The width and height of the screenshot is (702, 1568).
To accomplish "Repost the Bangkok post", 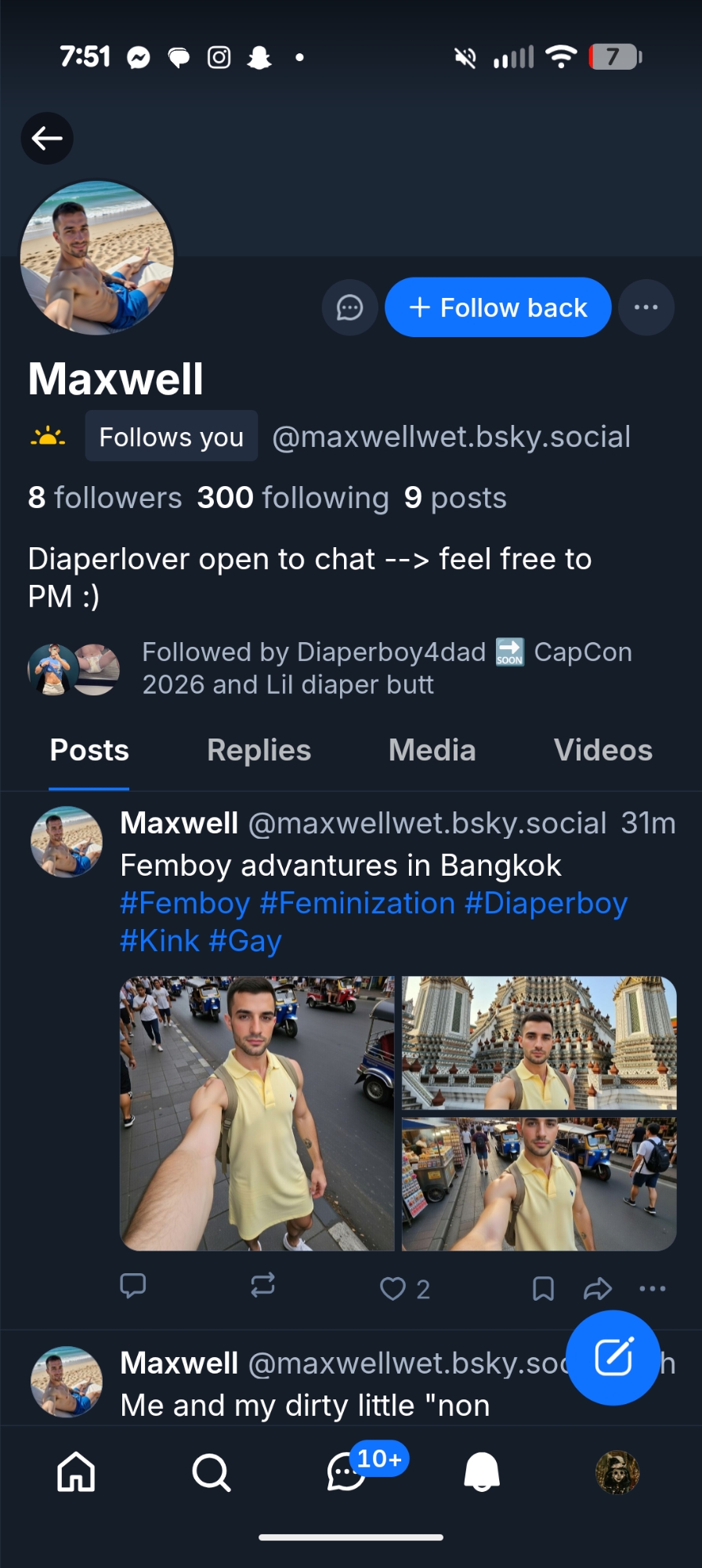I will (x=262, y=1287).
